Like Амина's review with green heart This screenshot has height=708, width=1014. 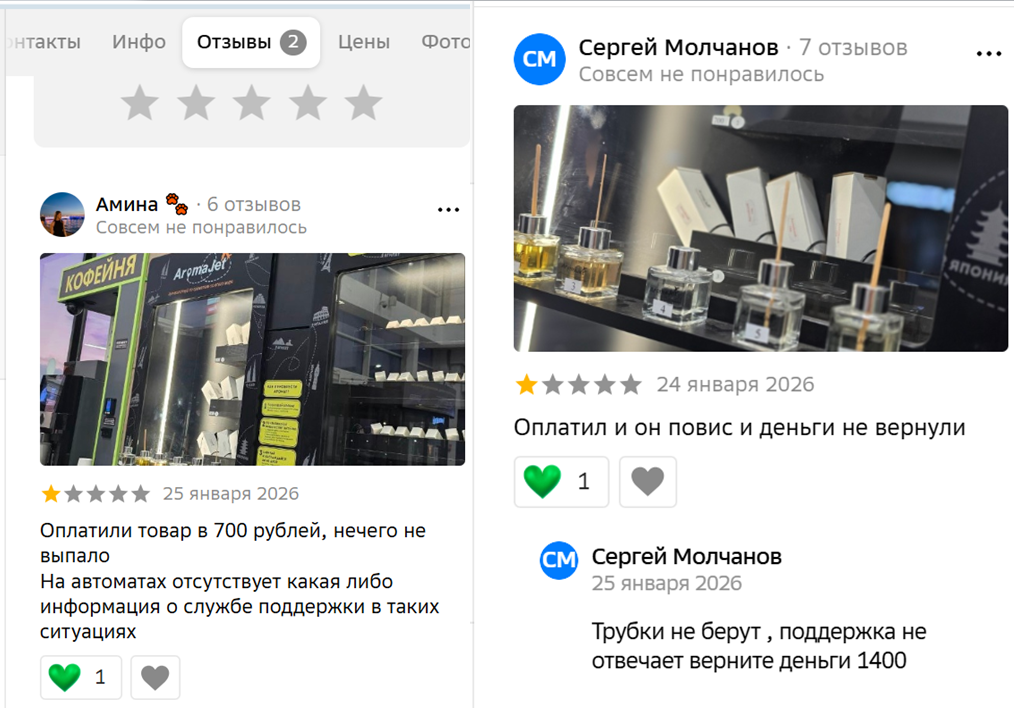(81, 677)
